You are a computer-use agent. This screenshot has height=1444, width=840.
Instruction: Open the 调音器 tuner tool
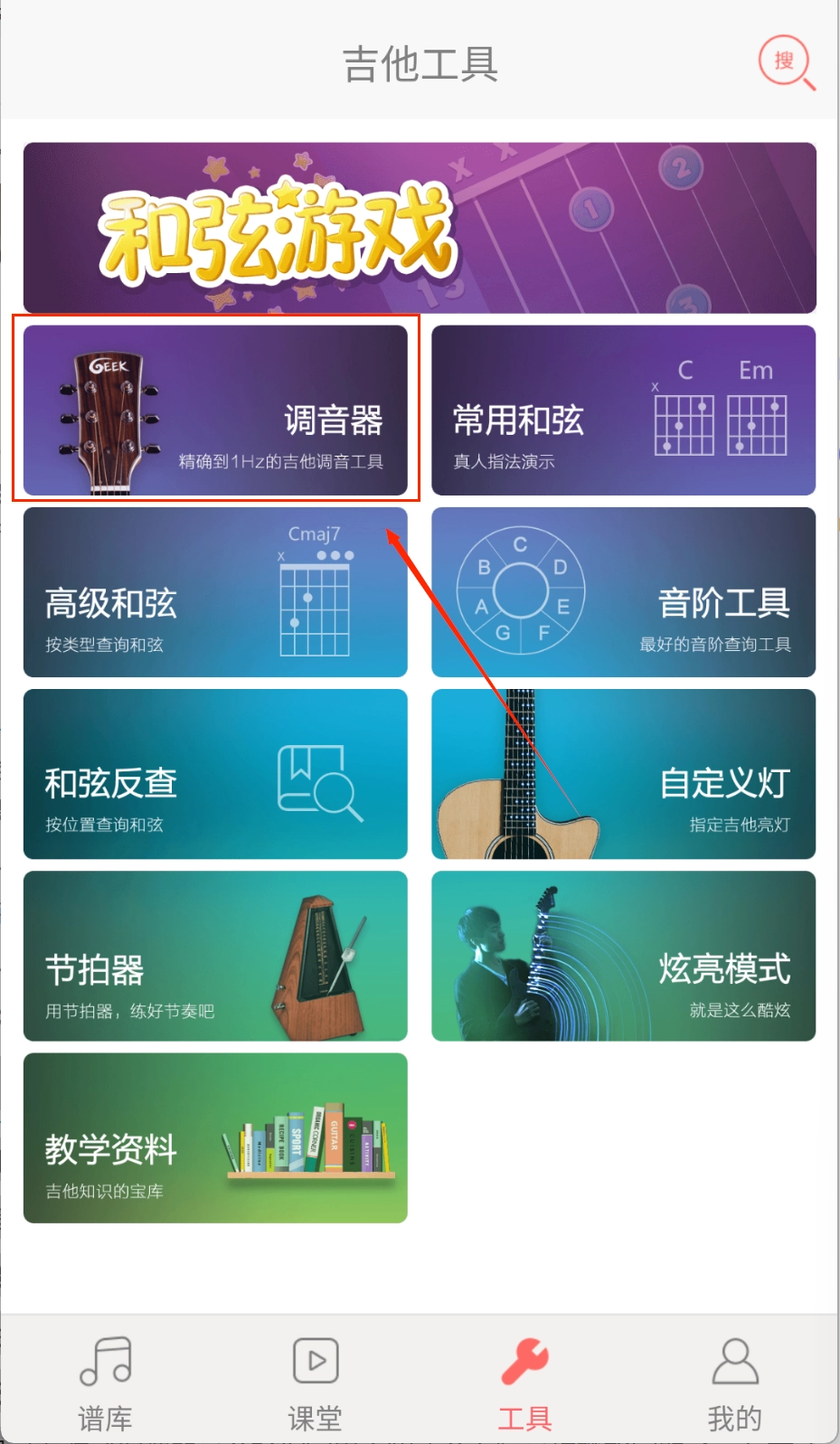(x=215, y=411)
